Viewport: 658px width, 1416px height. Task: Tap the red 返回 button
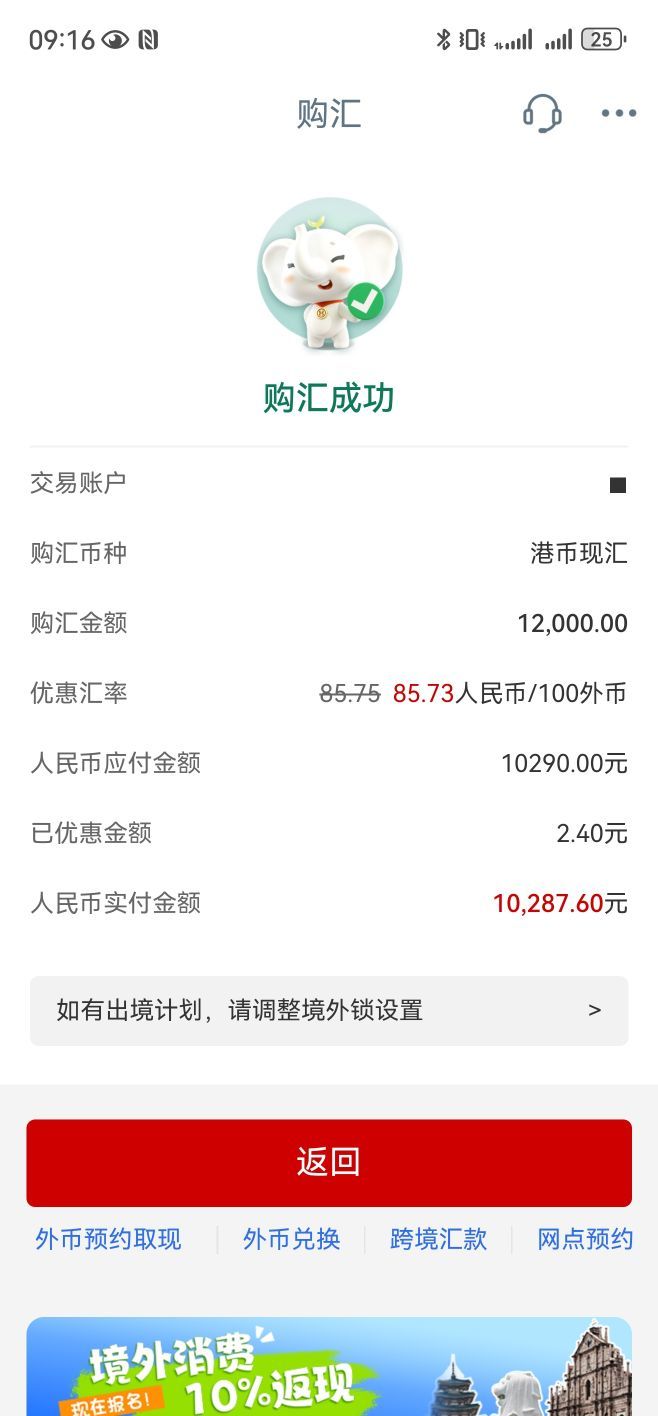[x=329, y=1163]
